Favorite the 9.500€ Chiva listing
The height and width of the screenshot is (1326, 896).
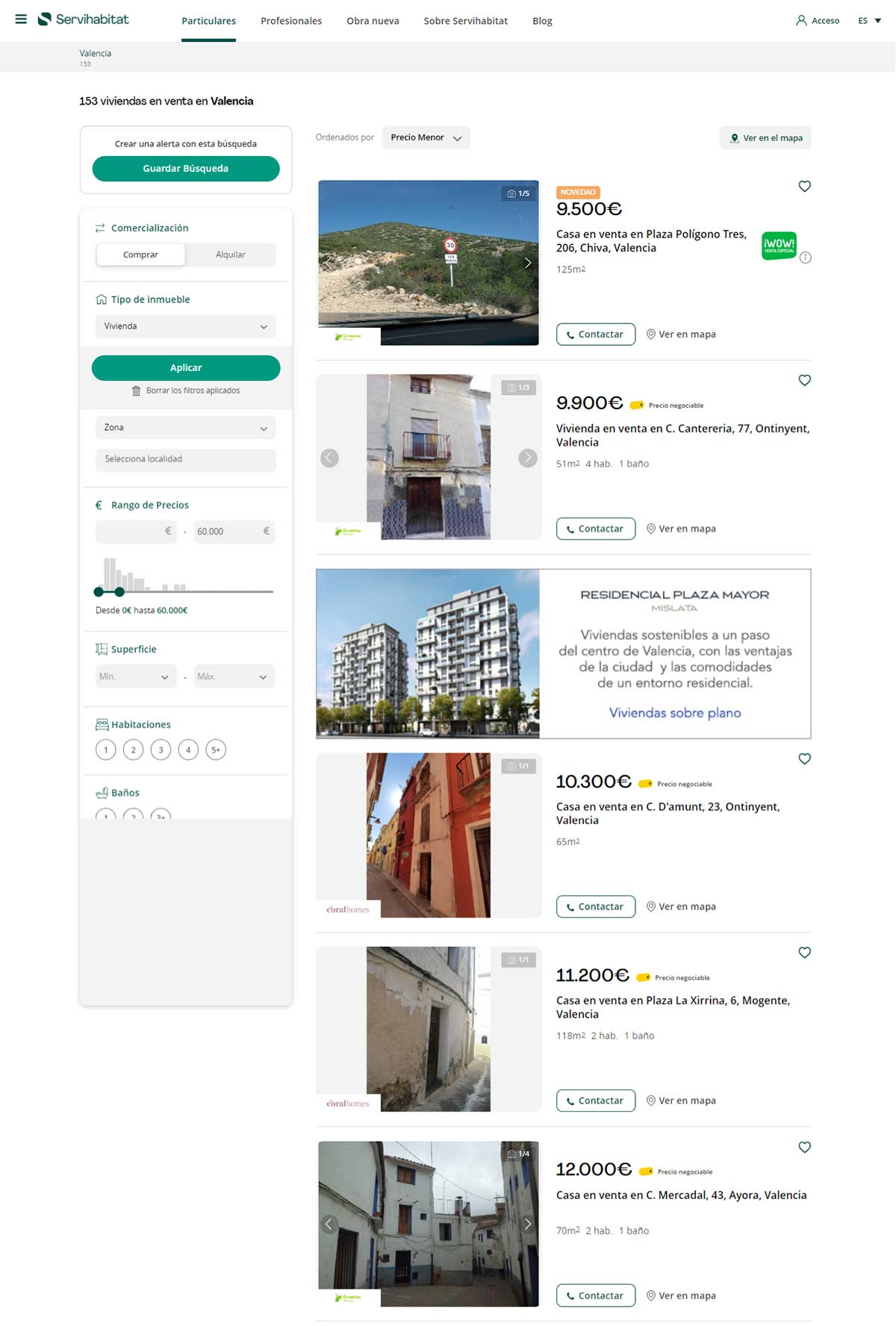(x=805, y=187)
